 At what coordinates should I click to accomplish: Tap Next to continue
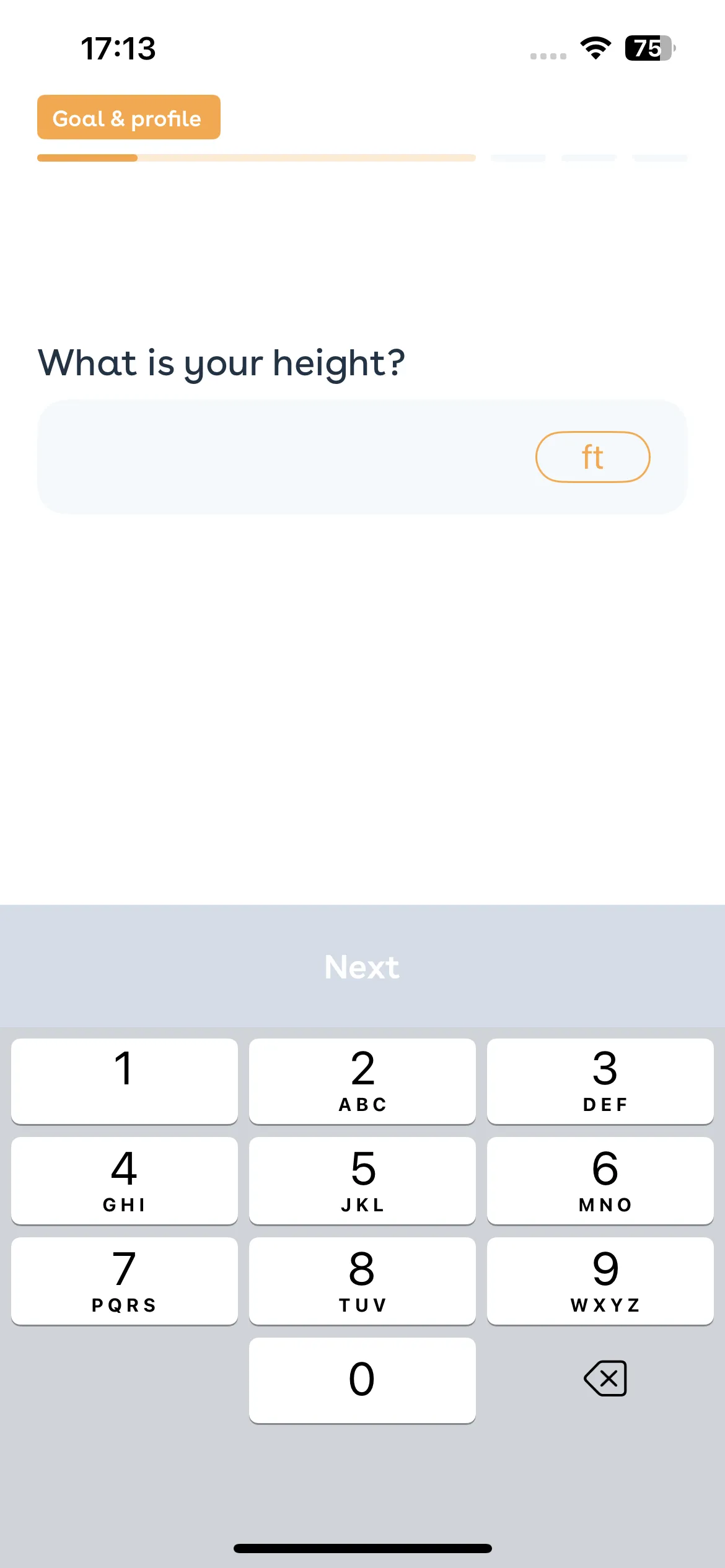point(362,967)
